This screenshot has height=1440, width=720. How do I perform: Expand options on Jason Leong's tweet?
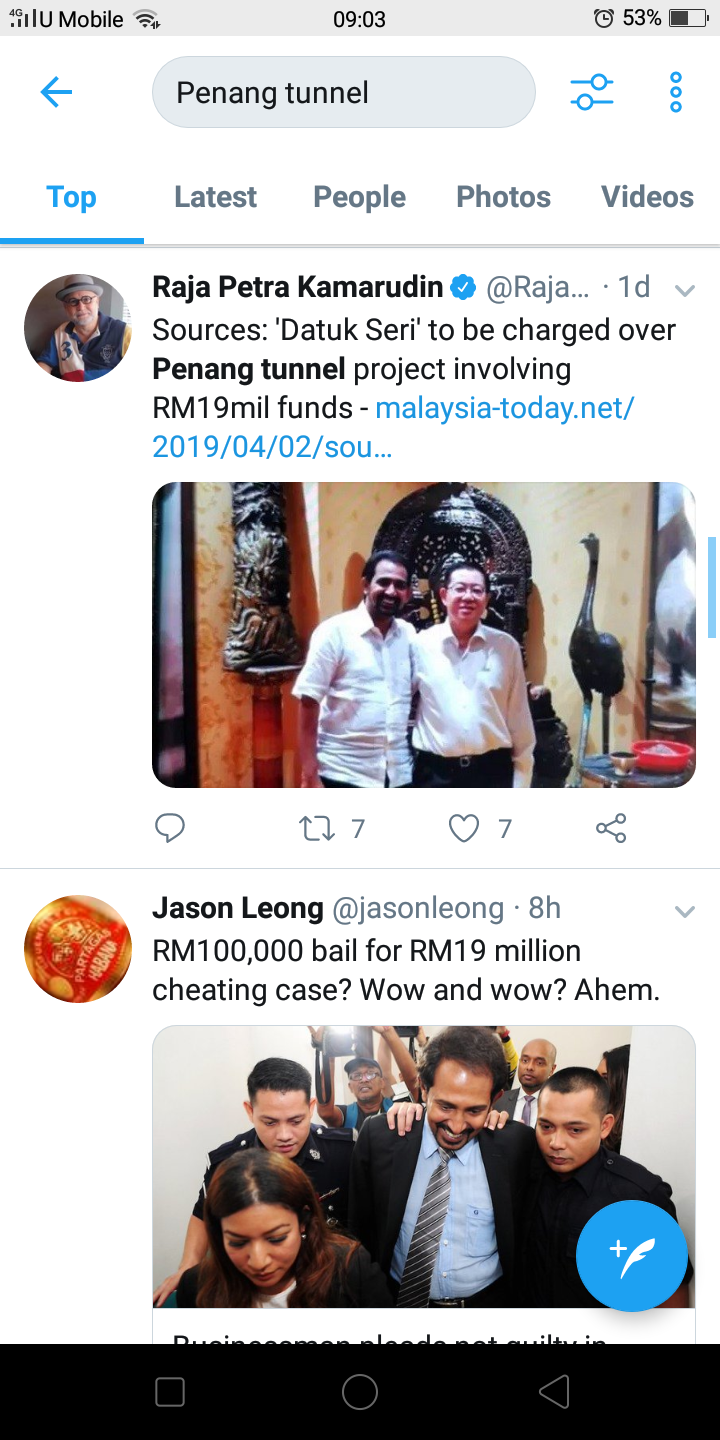(685, 911)
